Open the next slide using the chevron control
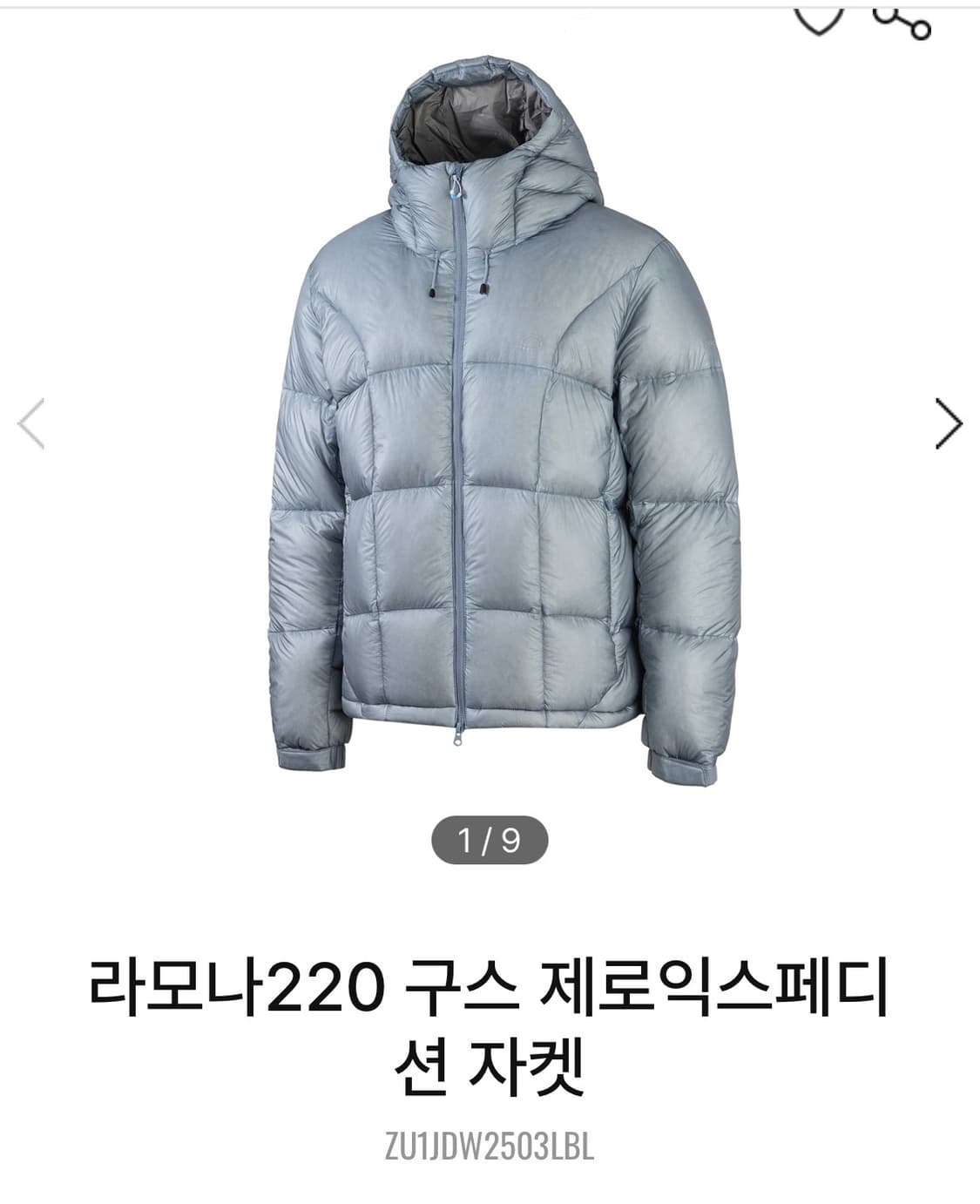Image resolution: width=980 pixels, height=1204 pixels. [x=948, y=423]
